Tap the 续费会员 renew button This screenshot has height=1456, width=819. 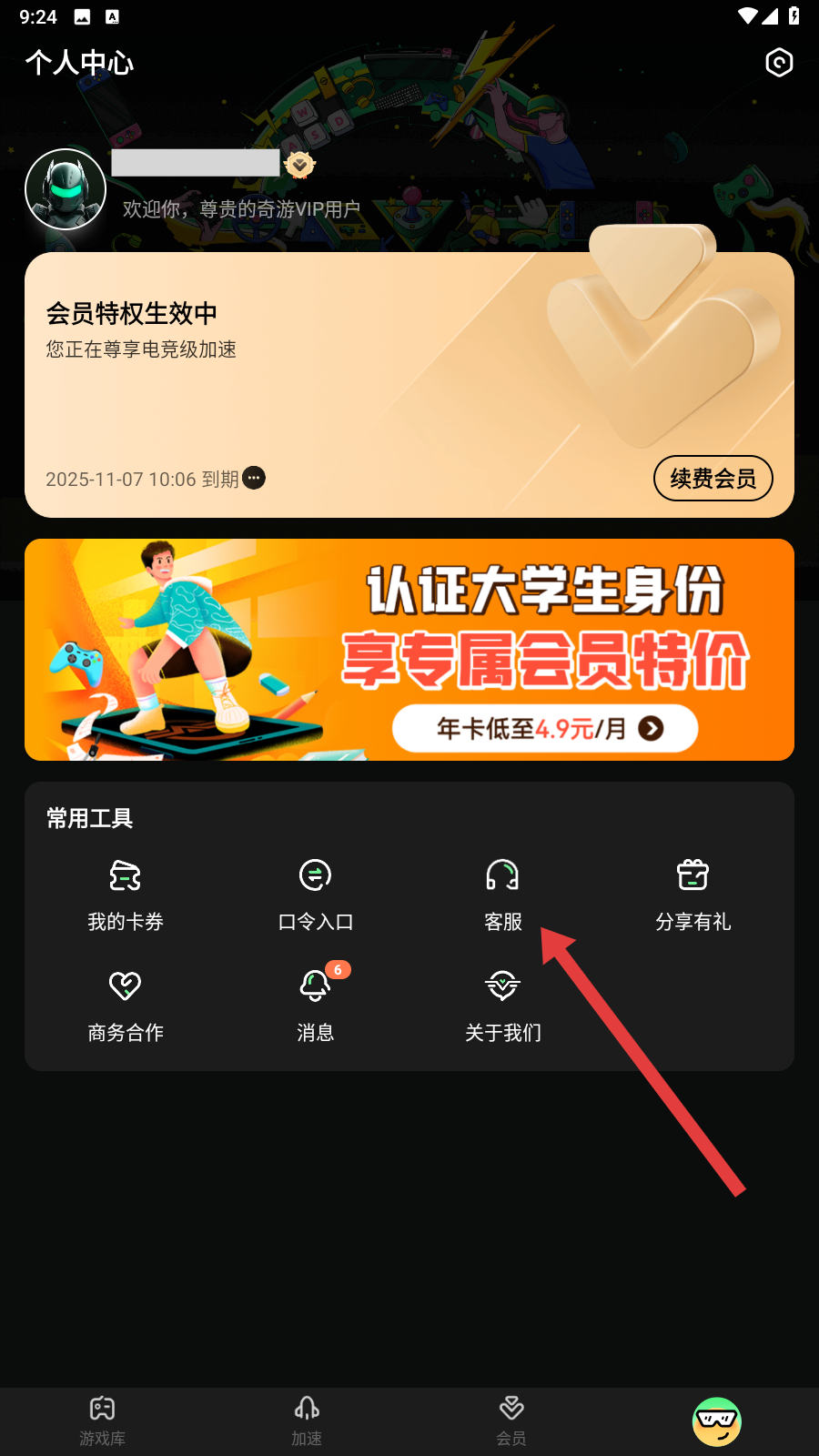tap(713, 479)
